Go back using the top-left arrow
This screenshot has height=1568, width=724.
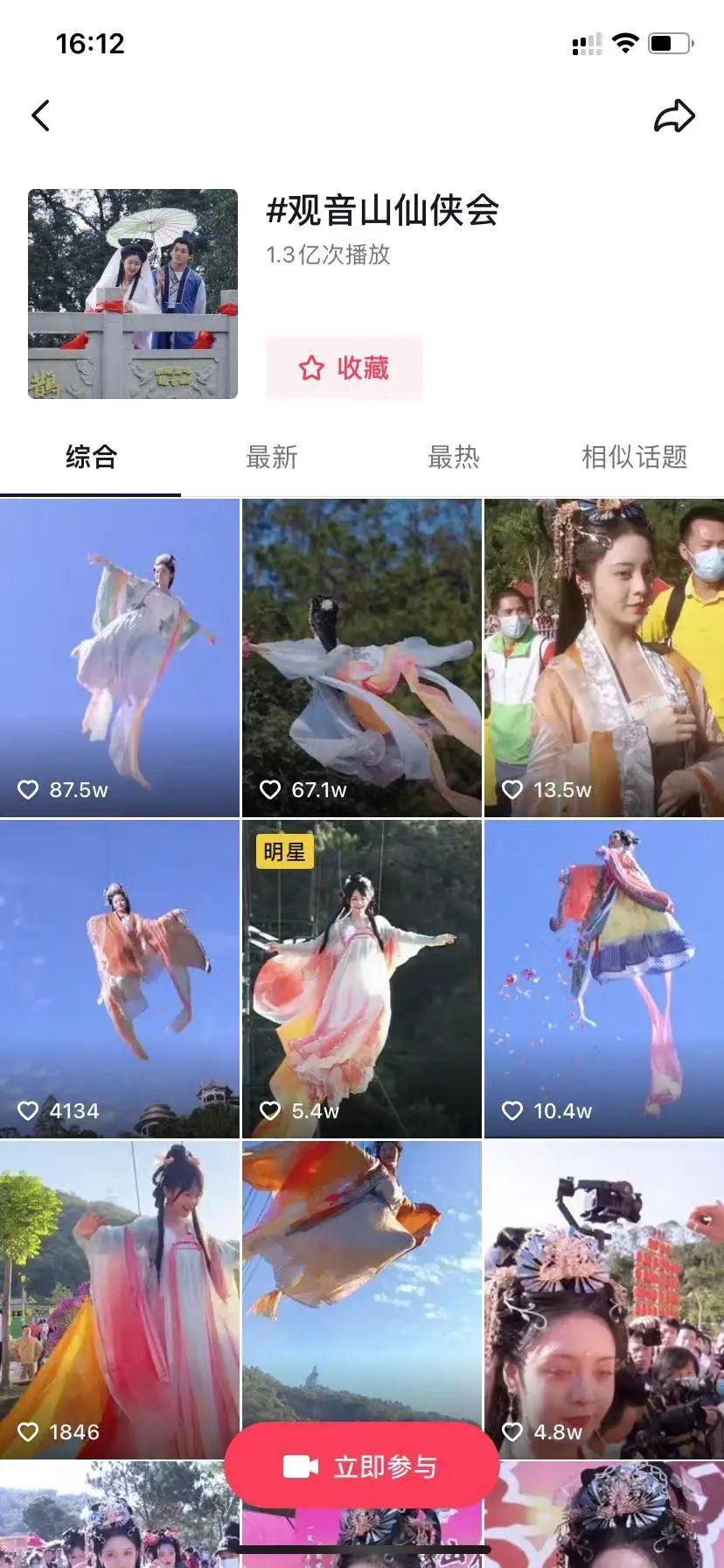40,115
